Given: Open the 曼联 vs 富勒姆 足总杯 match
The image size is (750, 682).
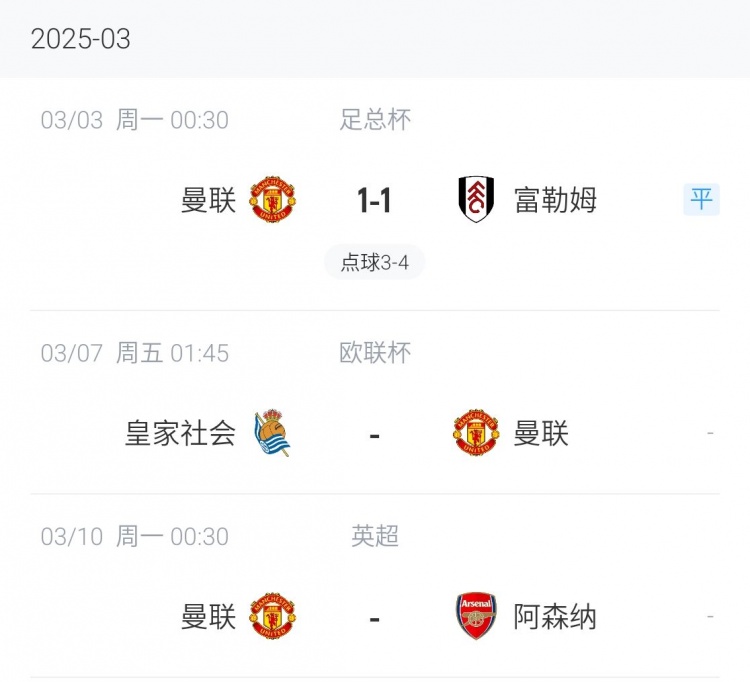Looking at the screenshot, I should point(374,201).
